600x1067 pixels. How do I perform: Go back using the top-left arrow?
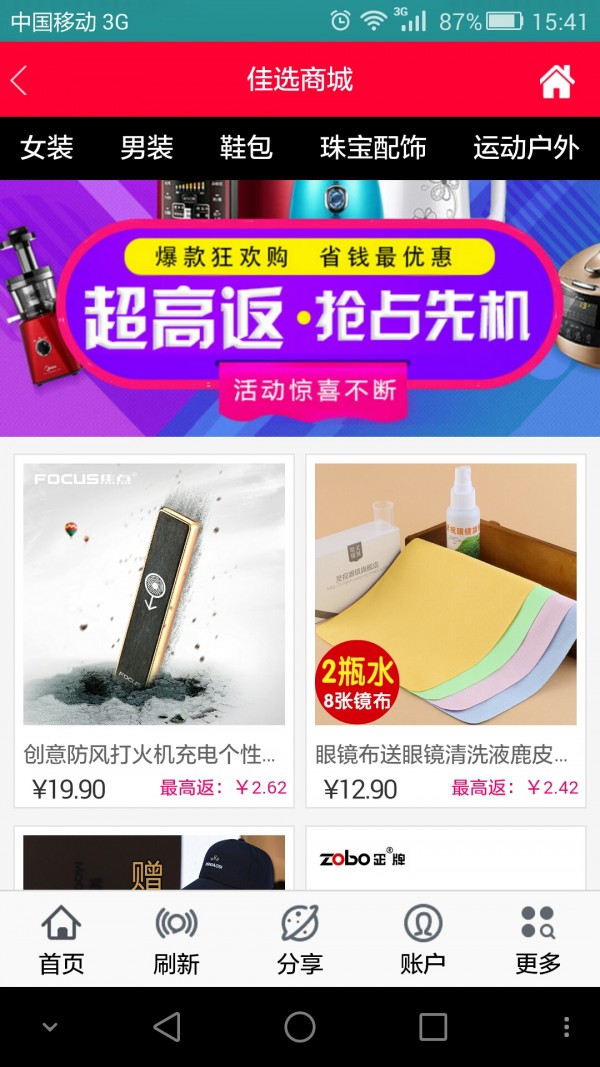pos(19,80)
